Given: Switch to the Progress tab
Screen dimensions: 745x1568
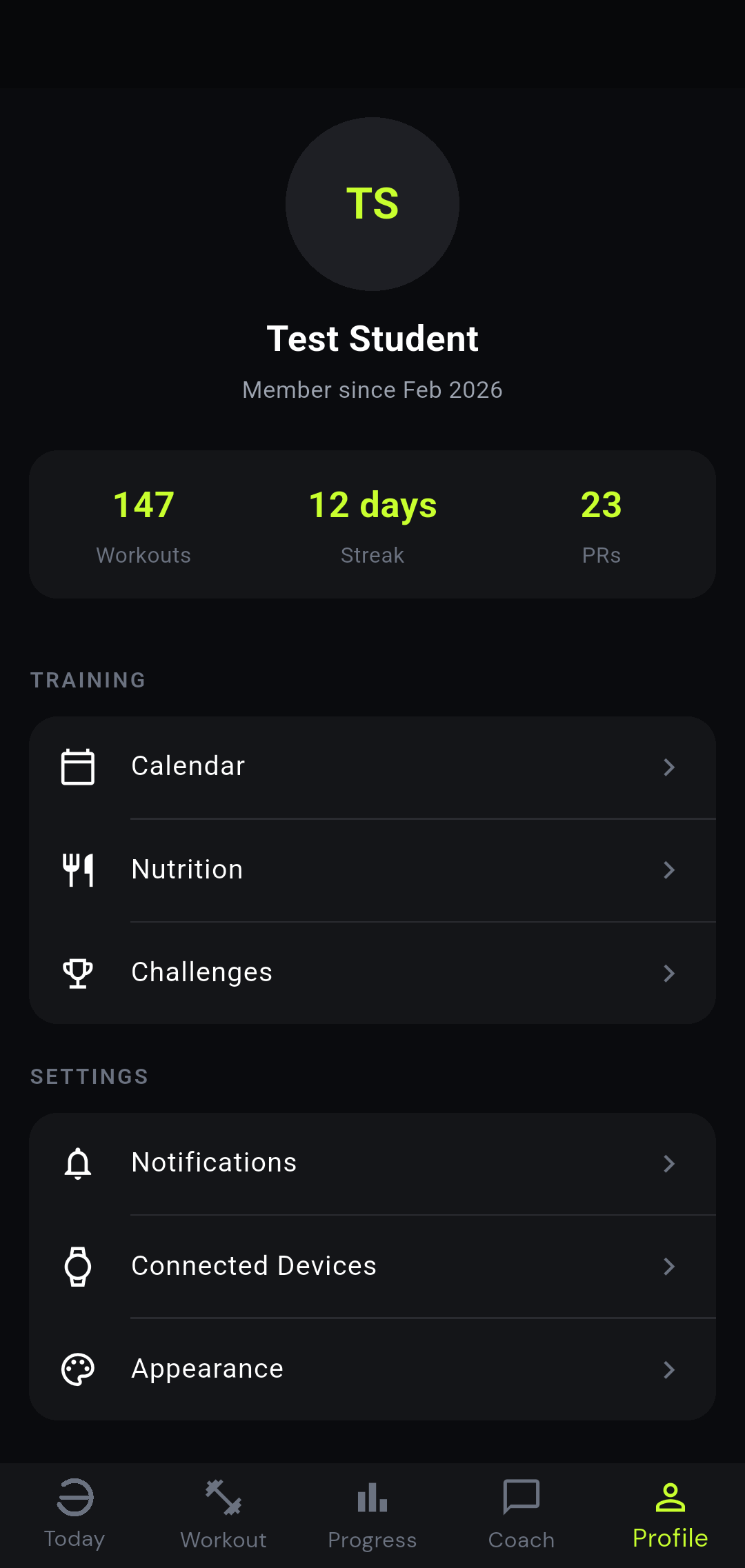Looking at the screenshot, I should click(x=372, y=1514).
